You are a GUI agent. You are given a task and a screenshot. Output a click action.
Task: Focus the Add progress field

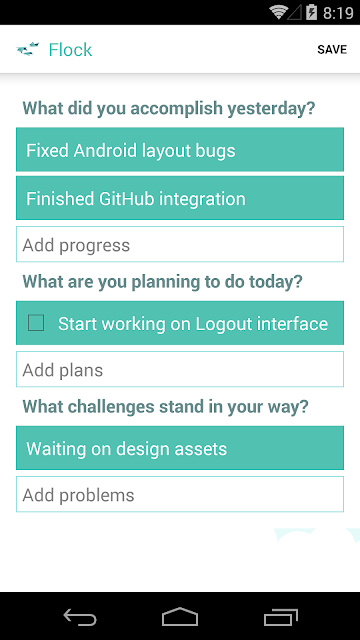(180, 244)
